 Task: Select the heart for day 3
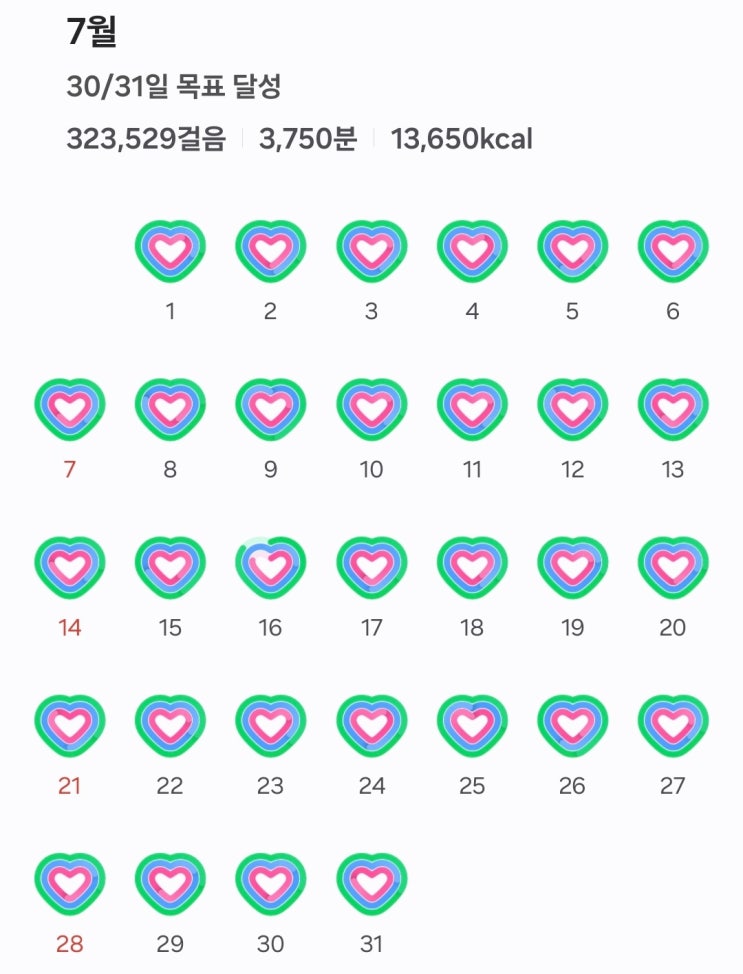tap(371, 252)
